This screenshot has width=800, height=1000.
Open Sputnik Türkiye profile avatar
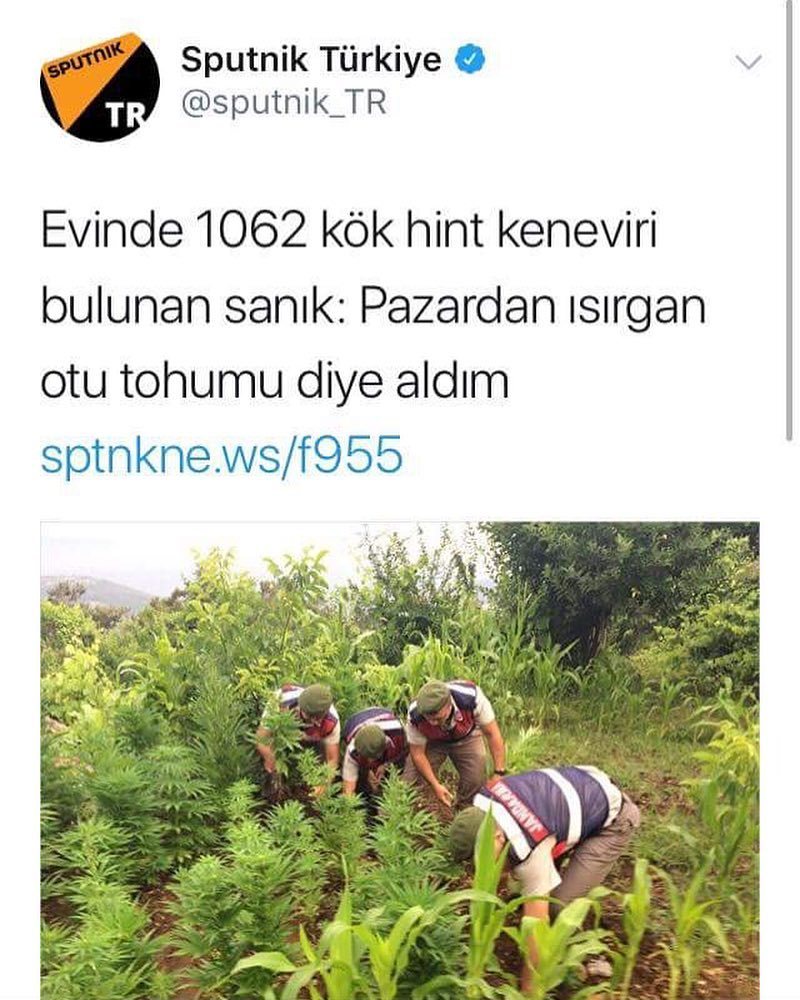click(99, 87)
